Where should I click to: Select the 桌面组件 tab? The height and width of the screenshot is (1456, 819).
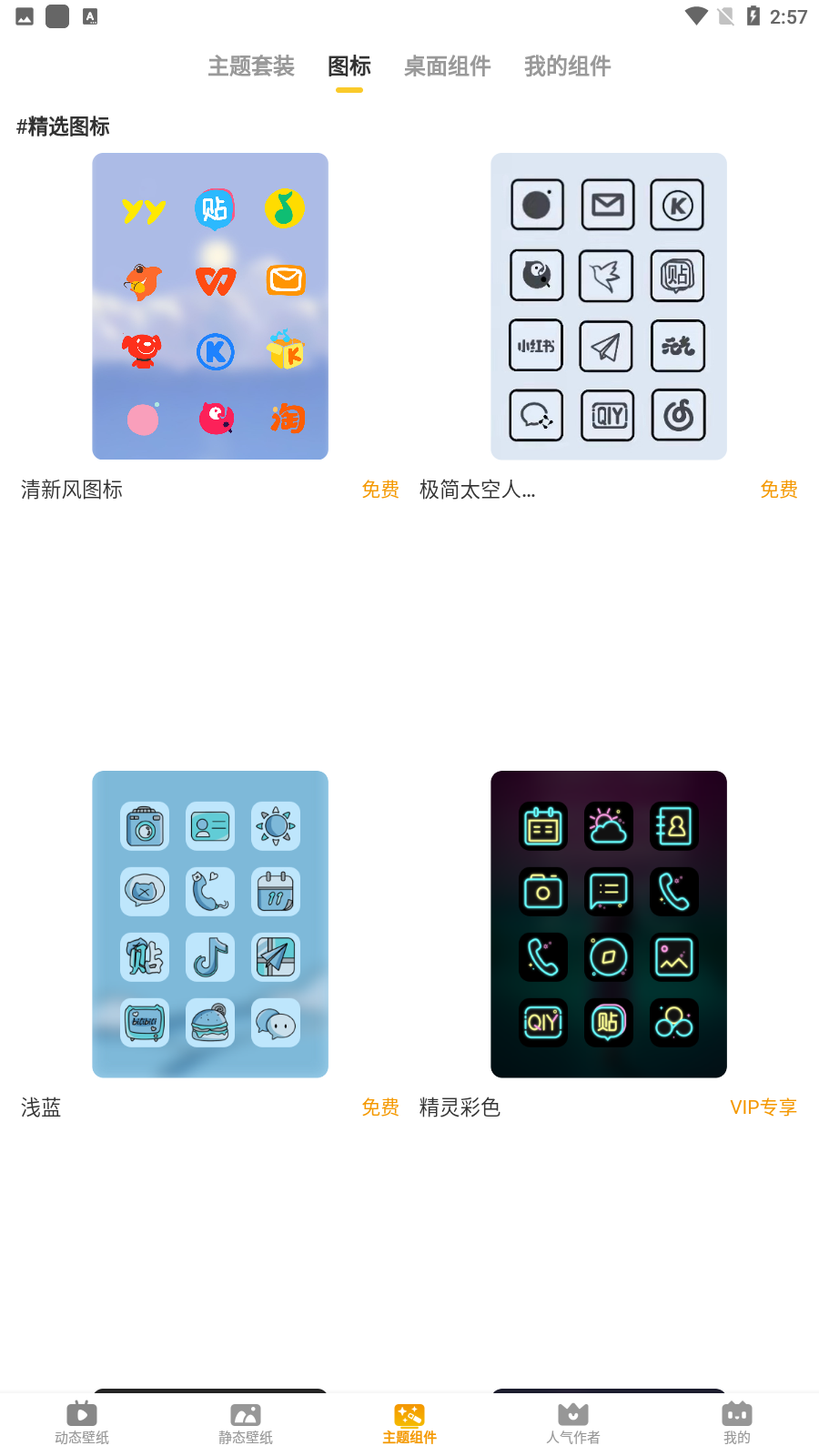tap(447, 66)
